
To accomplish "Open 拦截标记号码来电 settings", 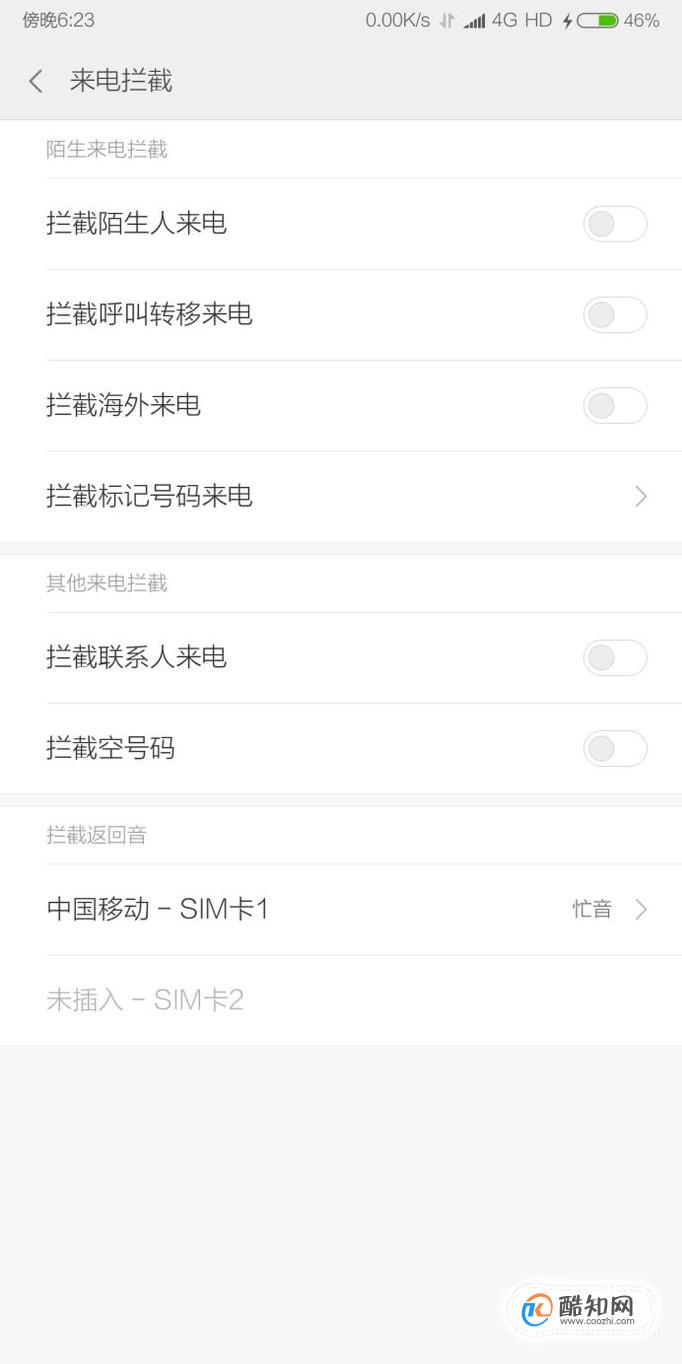I will point(341,497).
